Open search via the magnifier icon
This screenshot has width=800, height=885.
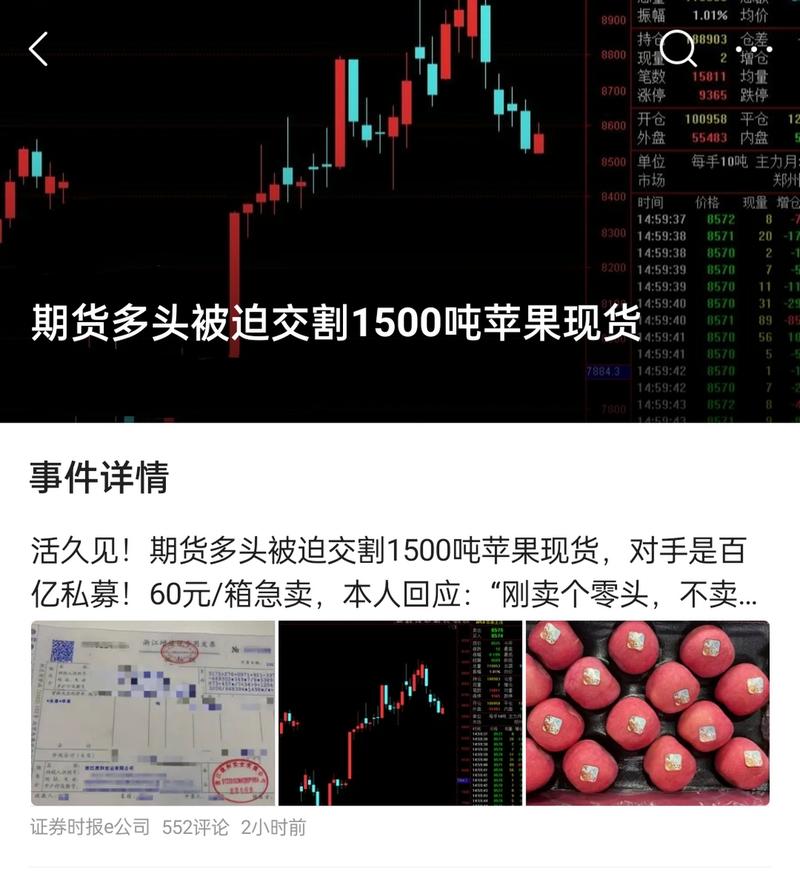(x=679, y=47)
